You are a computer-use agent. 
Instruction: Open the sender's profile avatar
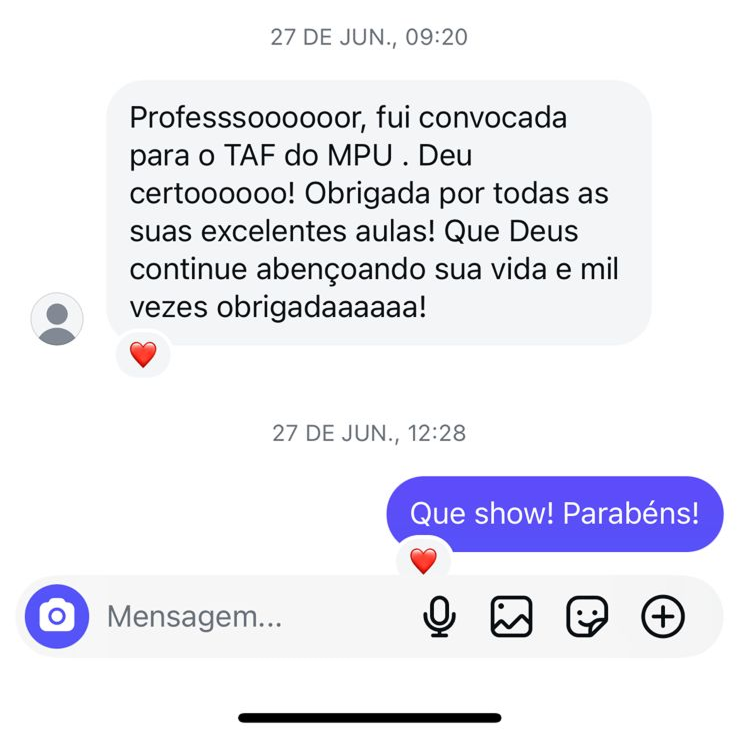pyautogui.click(x=57, y=319)
